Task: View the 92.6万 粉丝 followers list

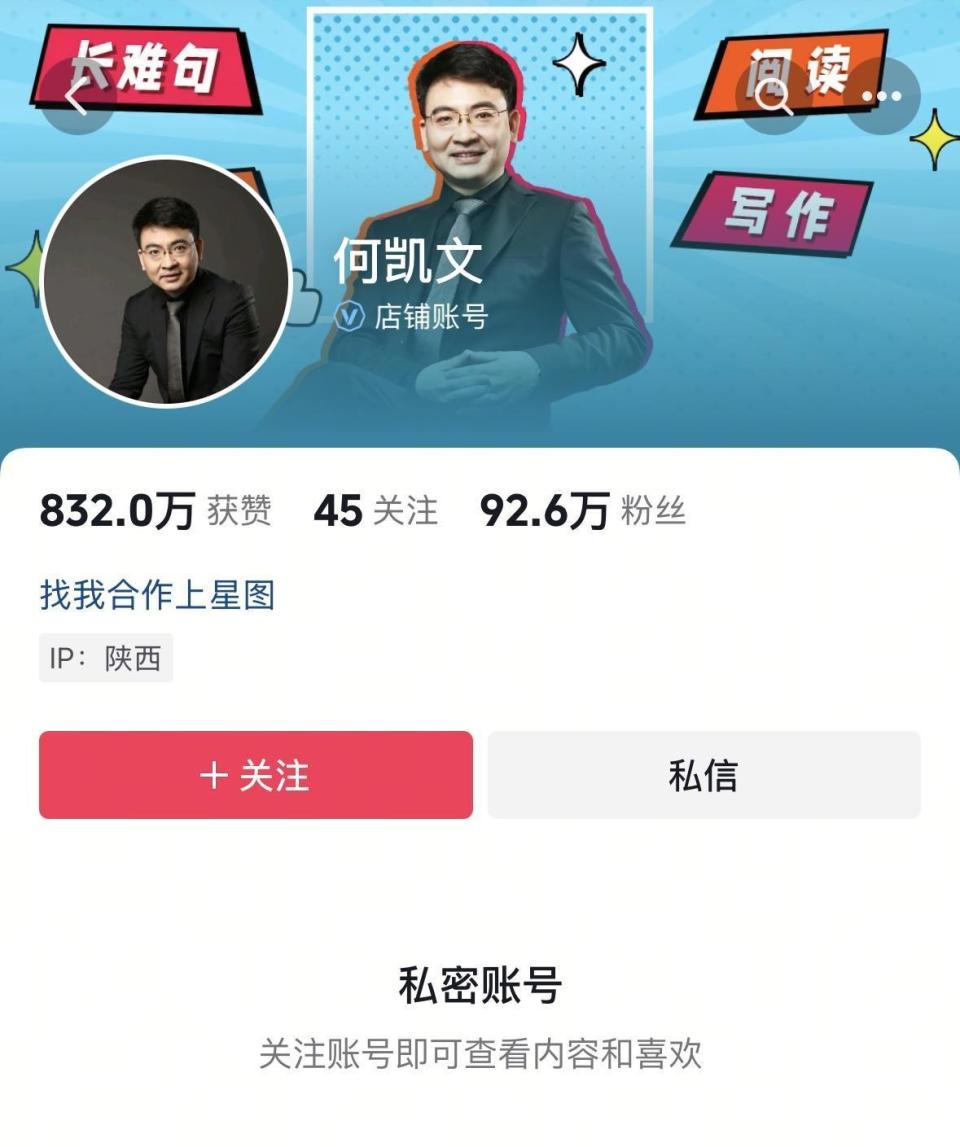Action: point(585,510)
